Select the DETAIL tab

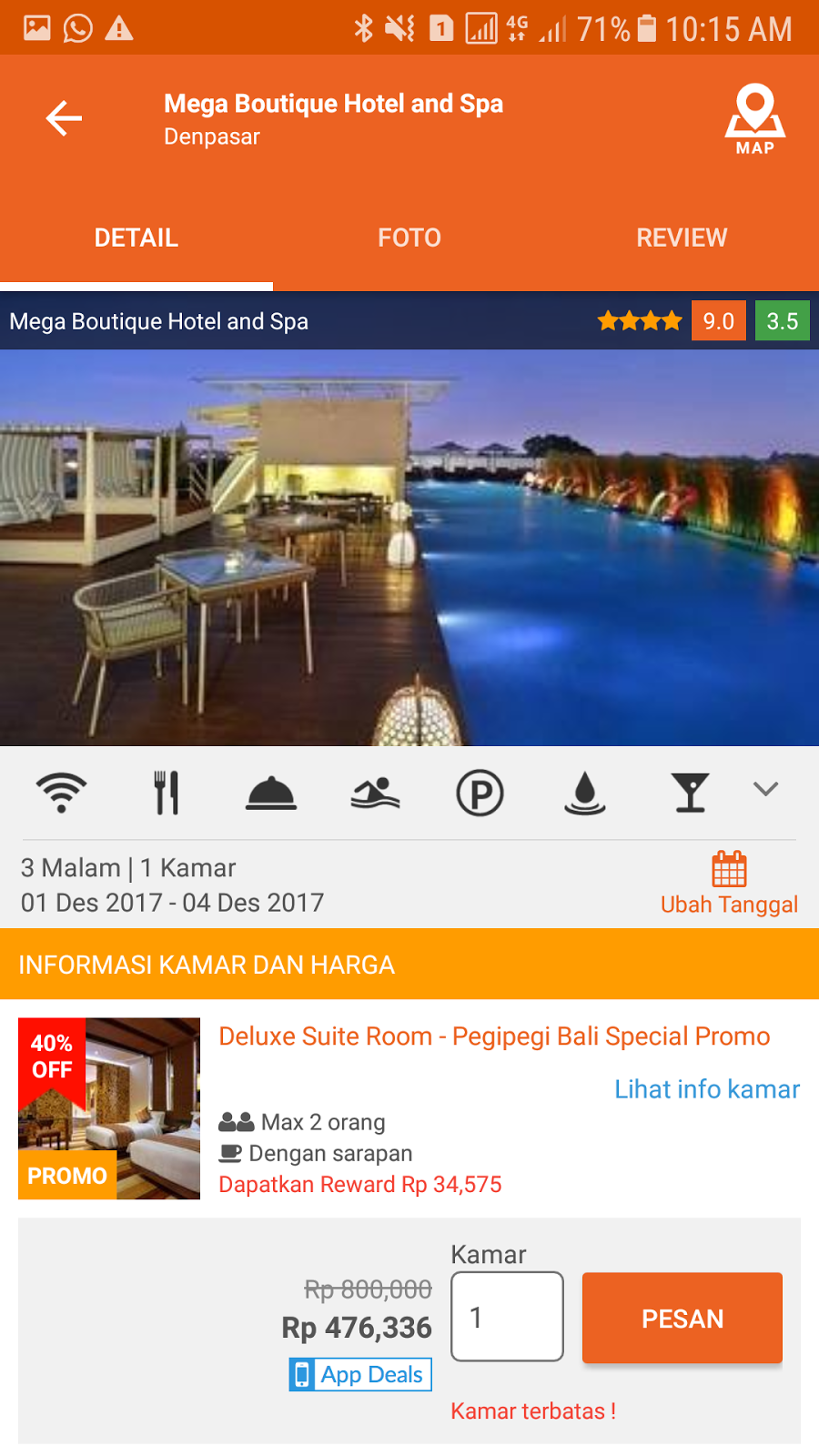(136, 238)
